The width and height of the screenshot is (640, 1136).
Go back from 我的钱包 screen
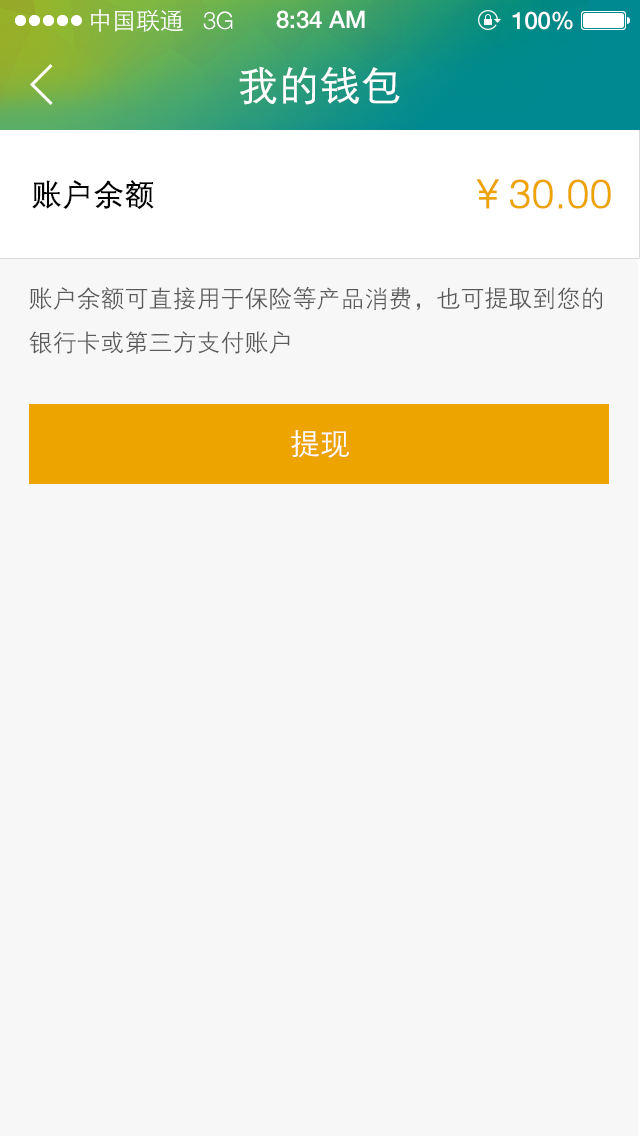41,85
